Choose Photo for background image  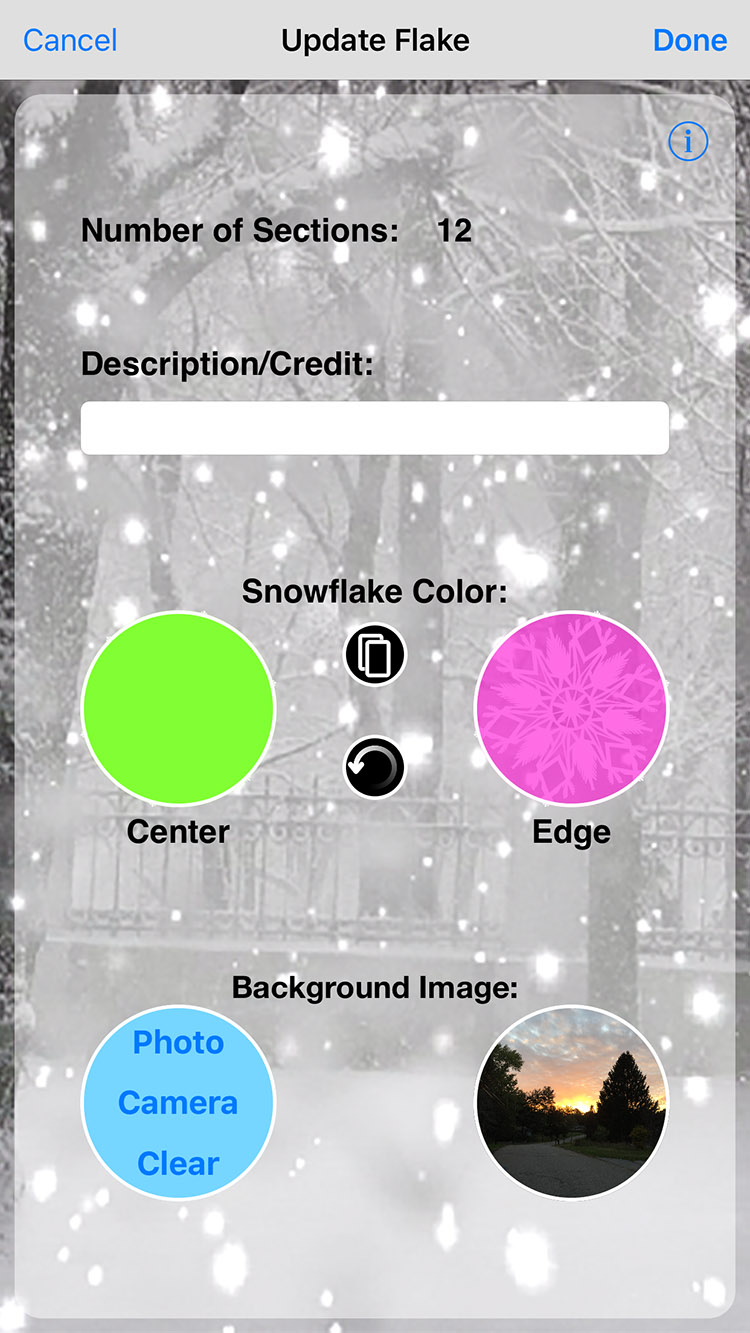tap(178, 1042)
